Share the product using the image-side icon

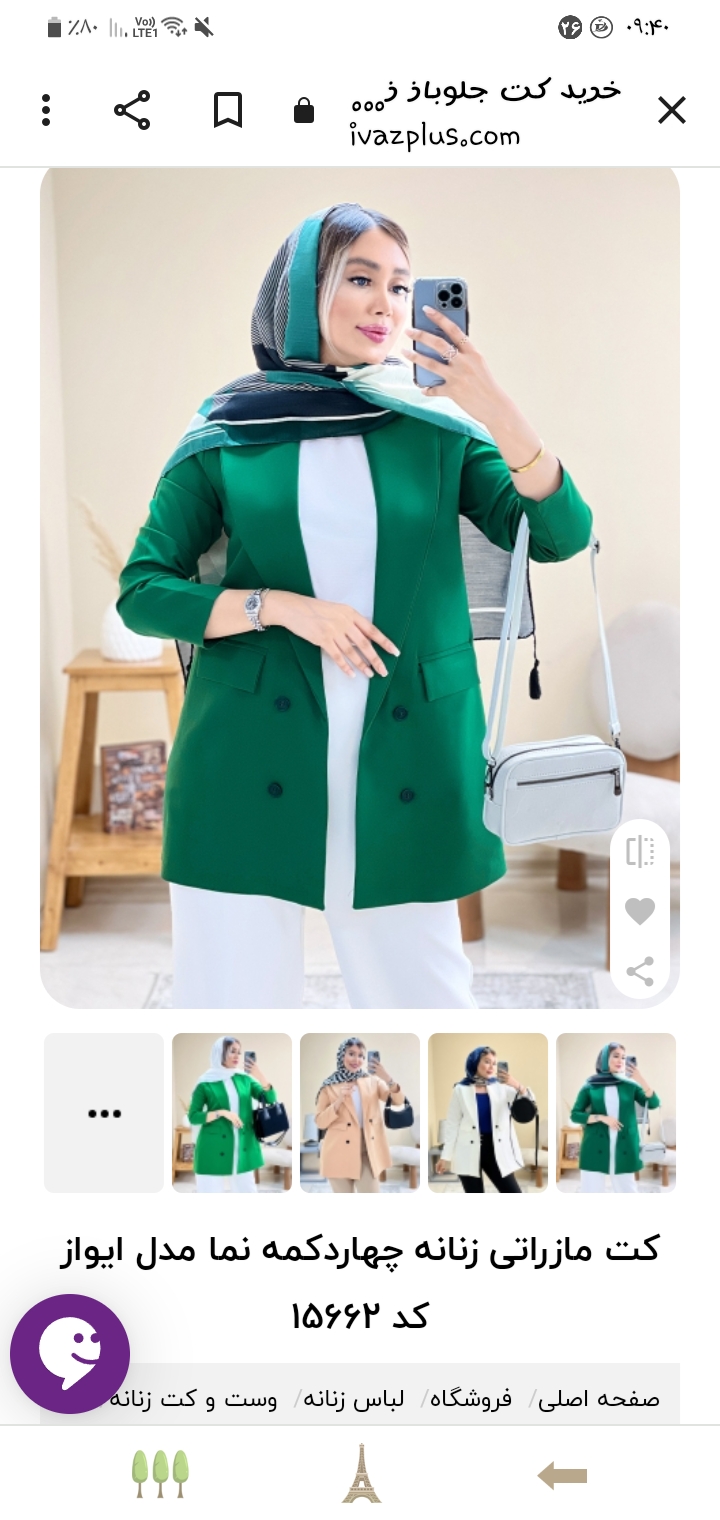pos(640,970)
